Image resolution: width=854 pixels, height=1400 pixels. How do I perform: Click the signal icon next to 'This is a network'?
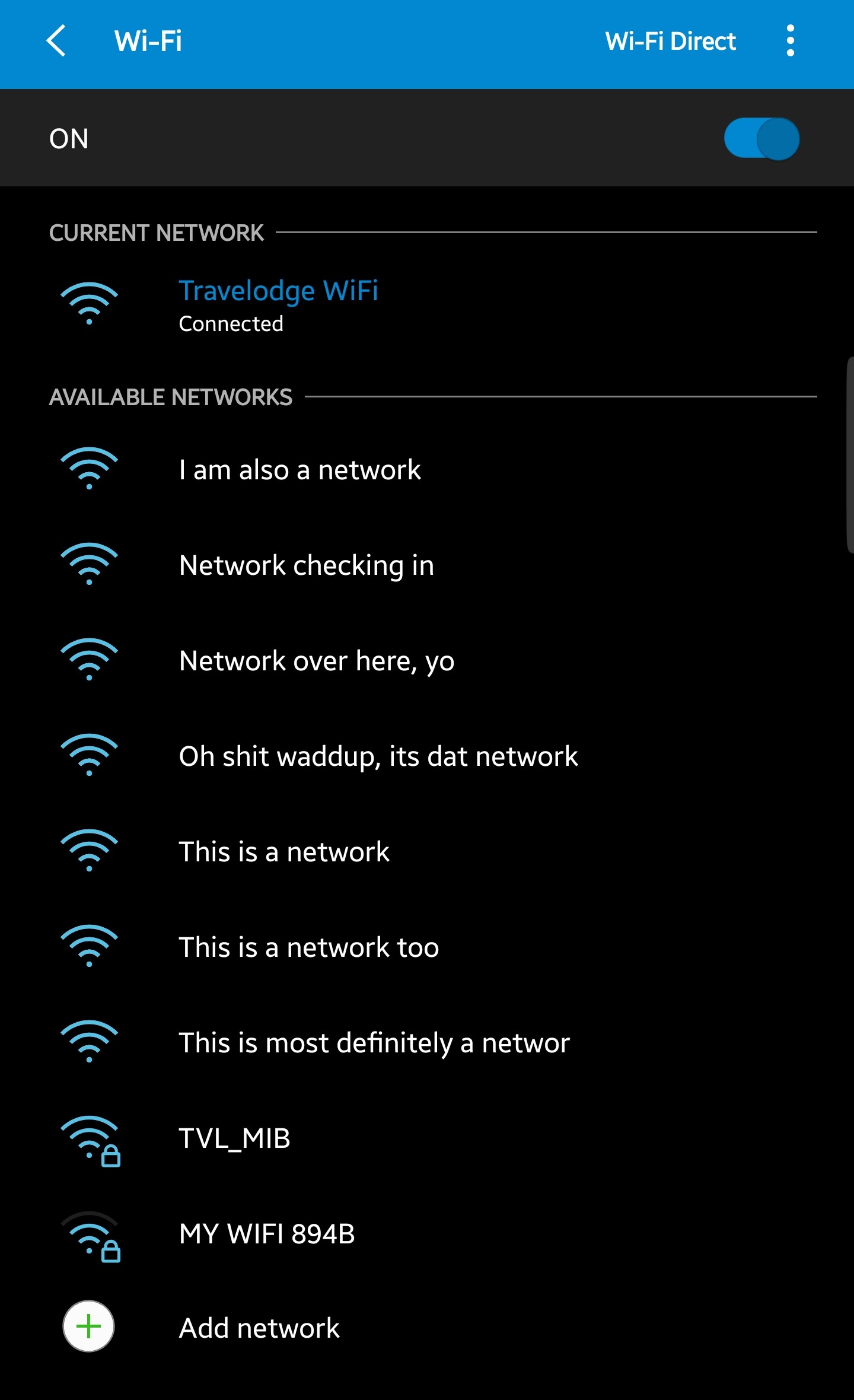click(x=89, y=851)
